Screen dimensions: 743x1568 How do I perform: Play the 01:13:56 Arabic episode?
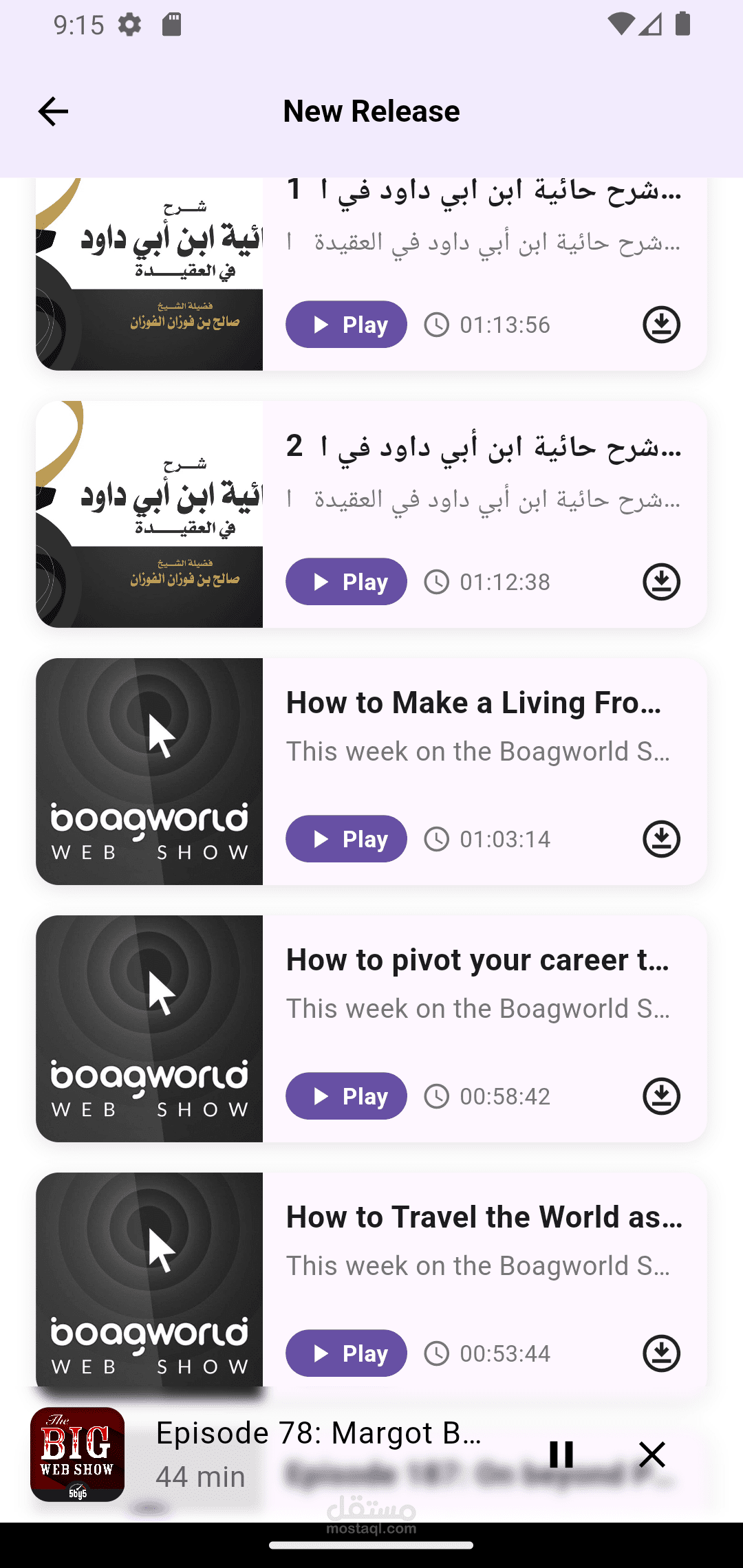click(x=346, y=325)
